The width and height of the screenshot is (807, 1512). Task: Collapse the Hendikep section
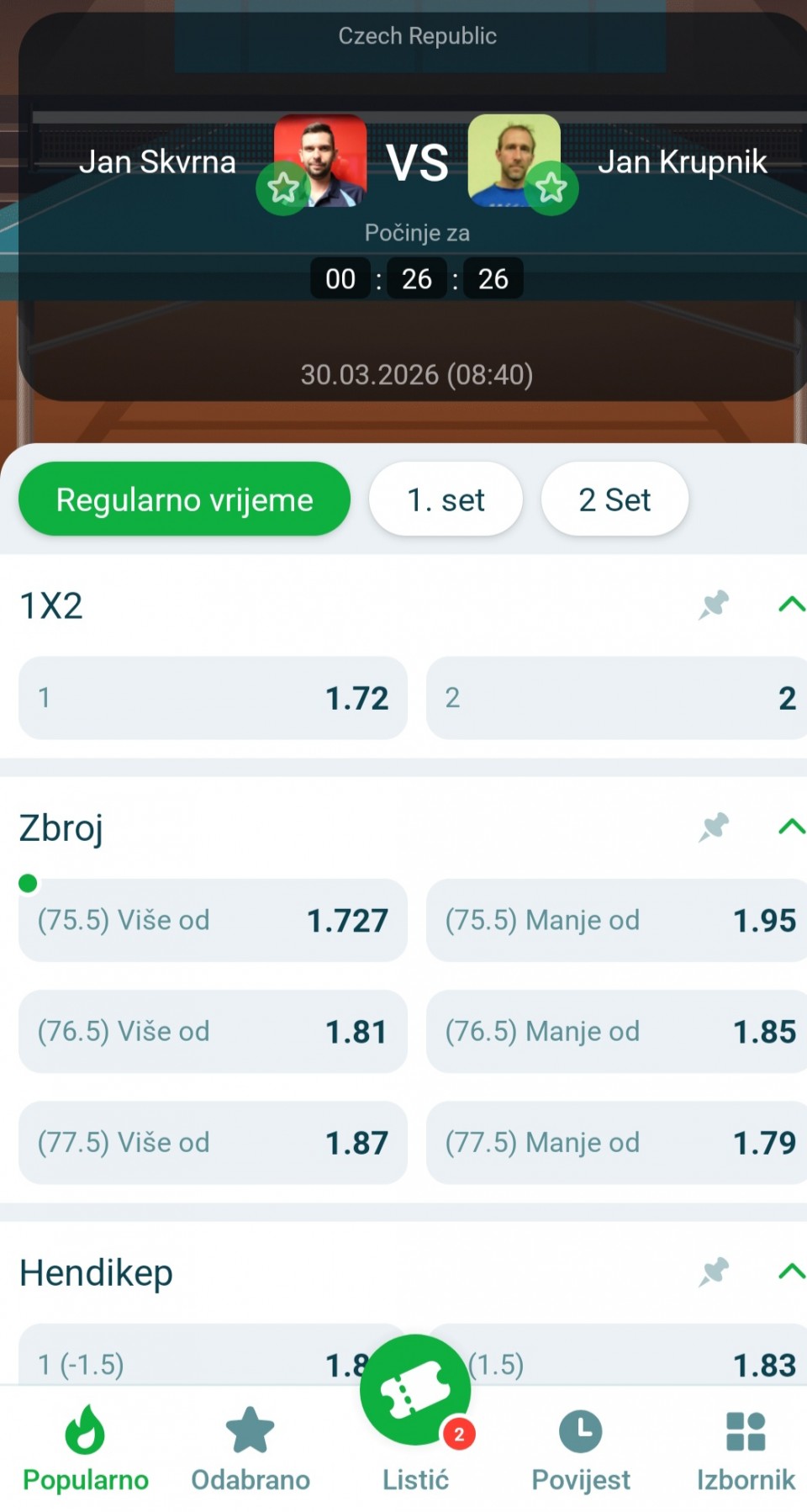coord(791,1272)
